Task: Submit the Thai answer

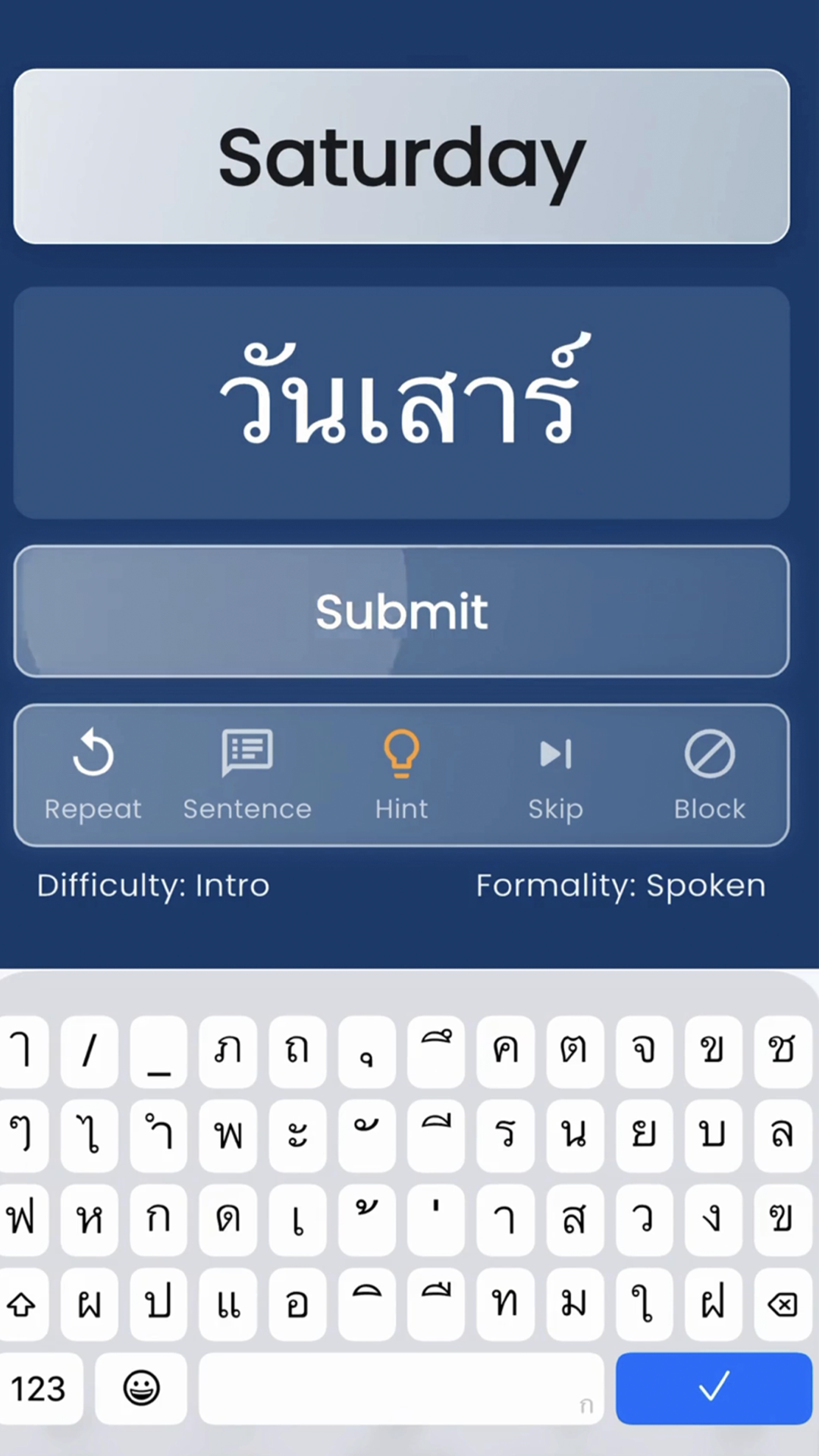Action: [x=401, y=611]
